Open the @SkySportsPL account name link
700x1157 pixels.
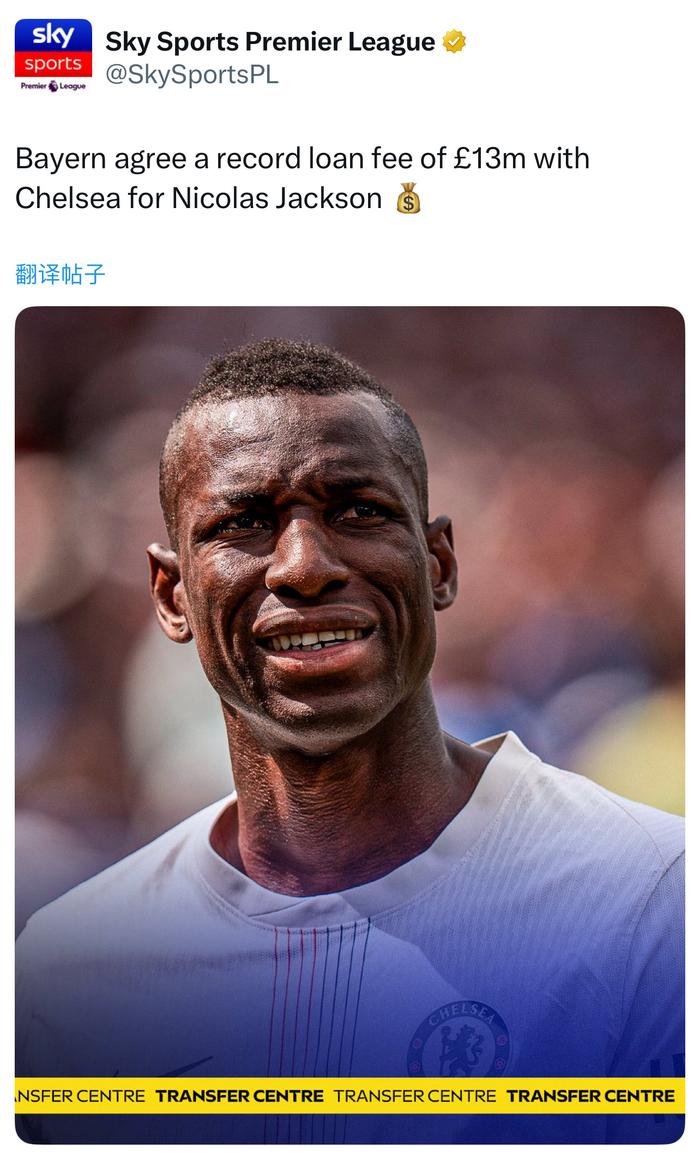click(191, 75)
